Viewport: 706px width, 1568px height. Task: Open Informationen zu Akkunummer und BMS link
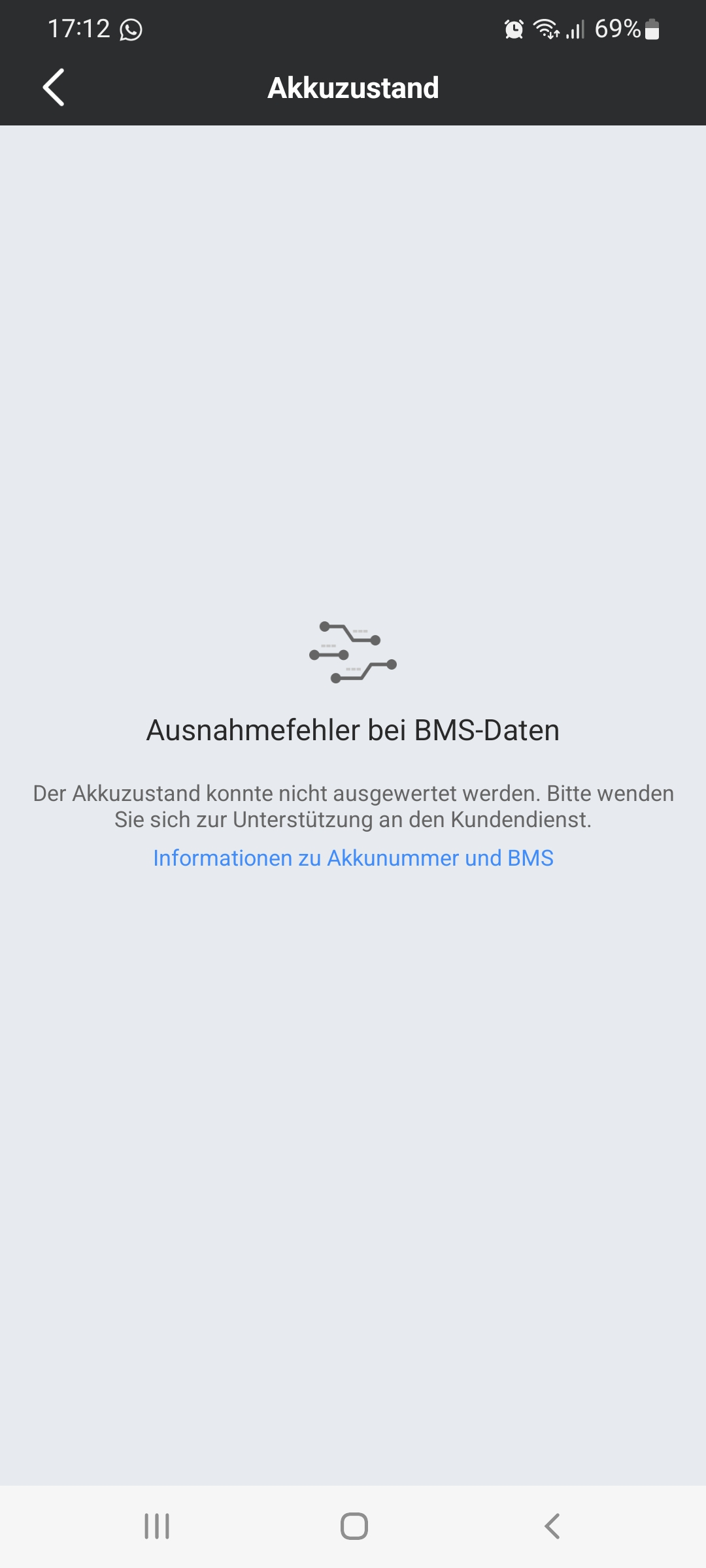pos(353,858)
